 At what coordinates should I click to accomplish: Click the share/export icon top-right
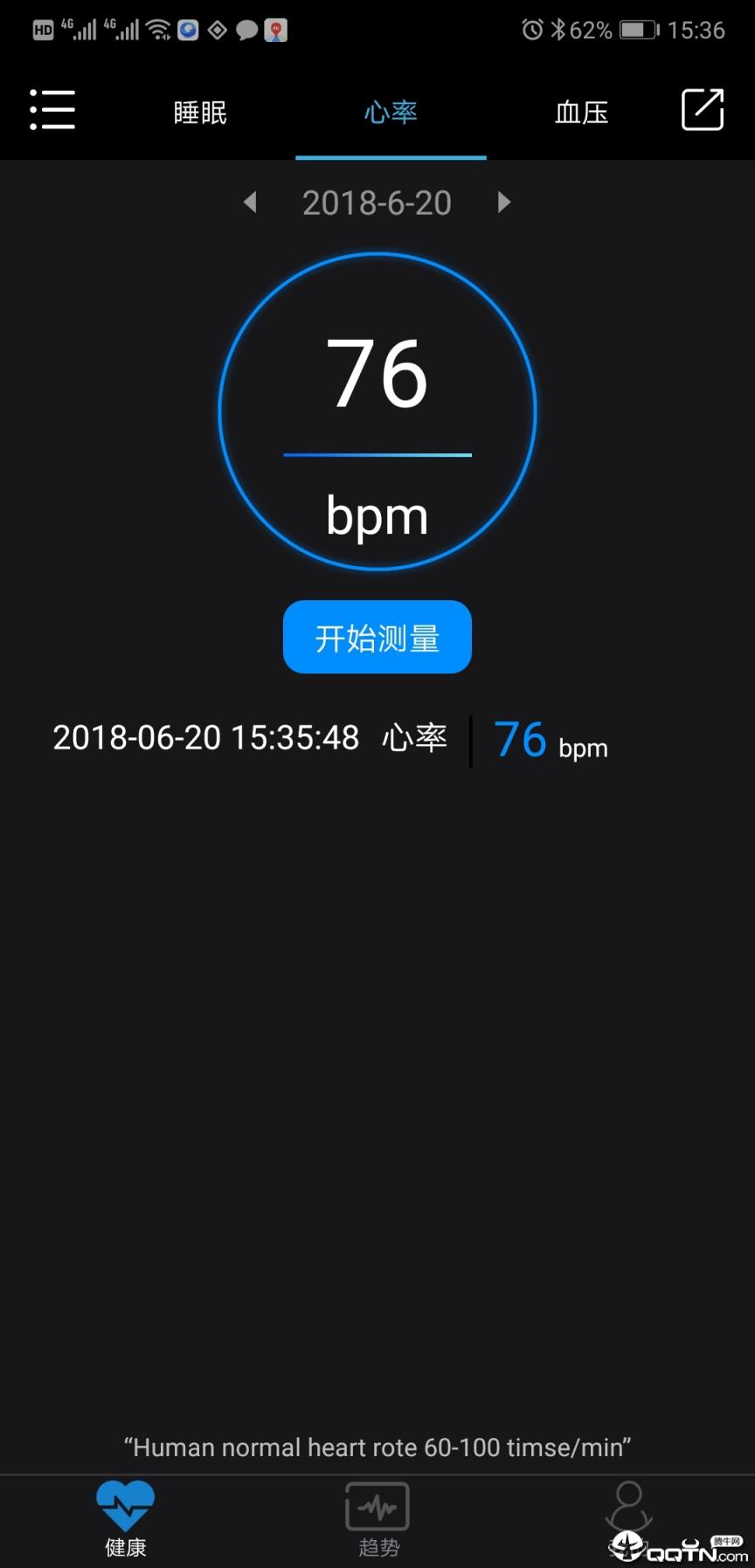point(702,110)
